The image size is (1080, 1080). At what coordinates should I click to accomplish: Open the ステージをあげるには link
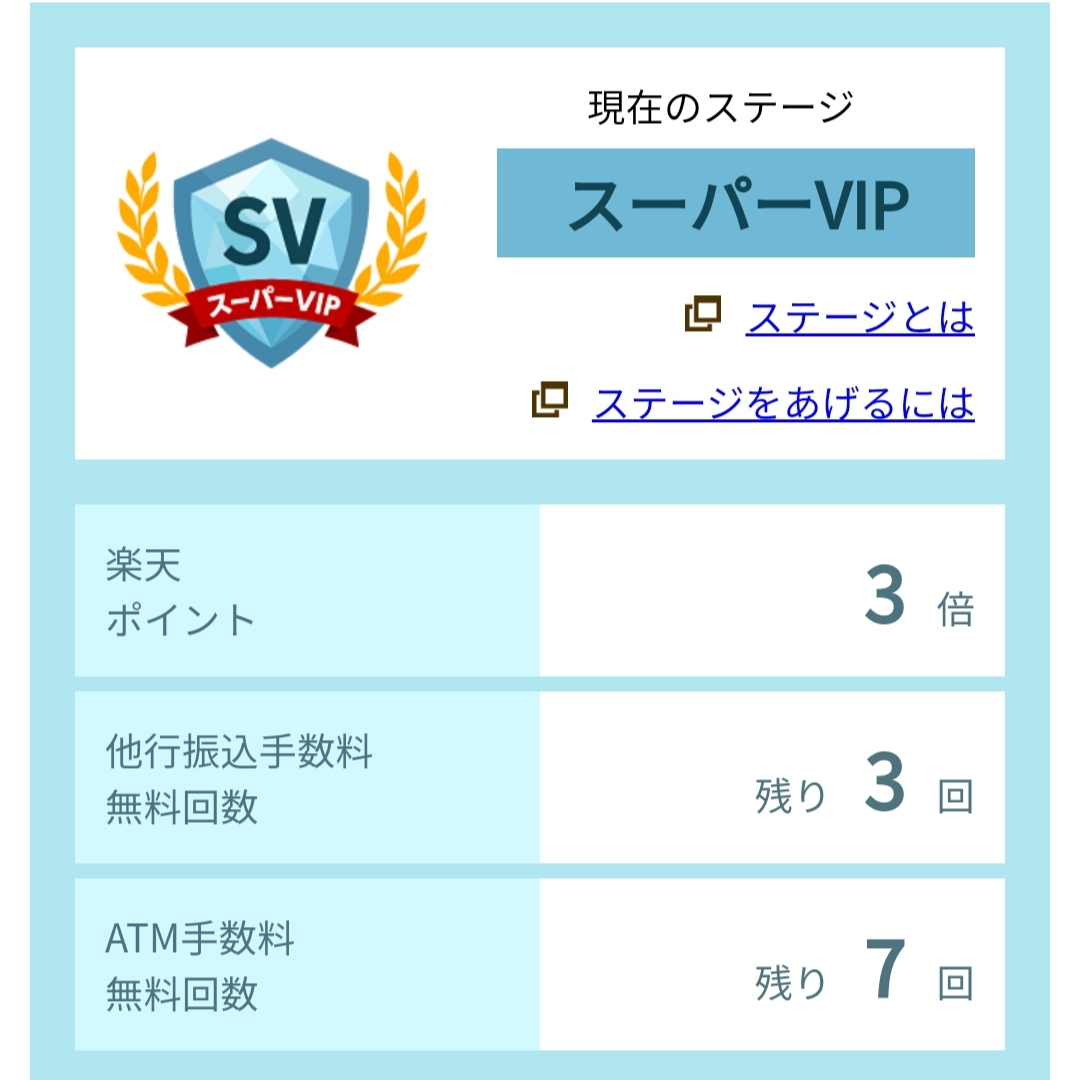[782, 403]
